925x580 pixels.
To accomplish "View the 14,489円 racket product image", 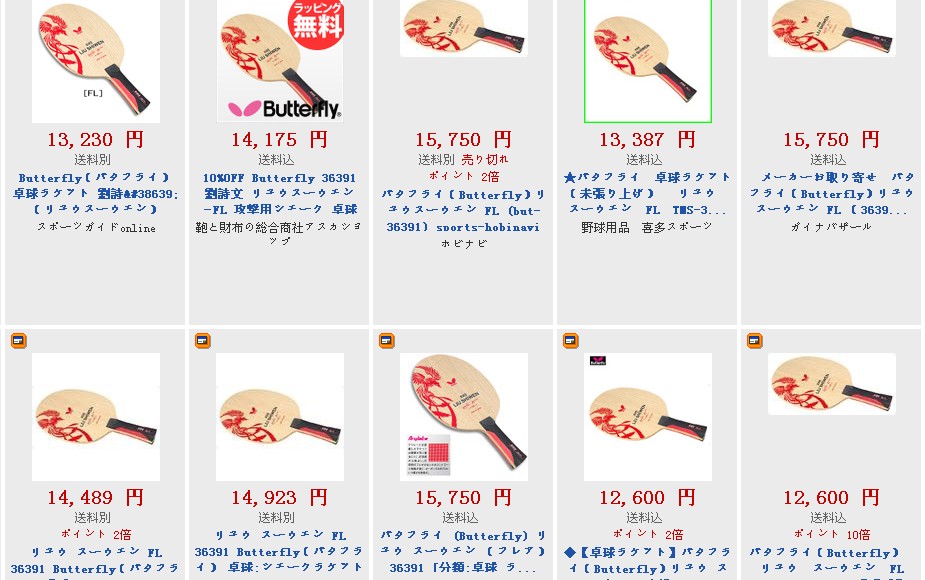I will 96,417.
